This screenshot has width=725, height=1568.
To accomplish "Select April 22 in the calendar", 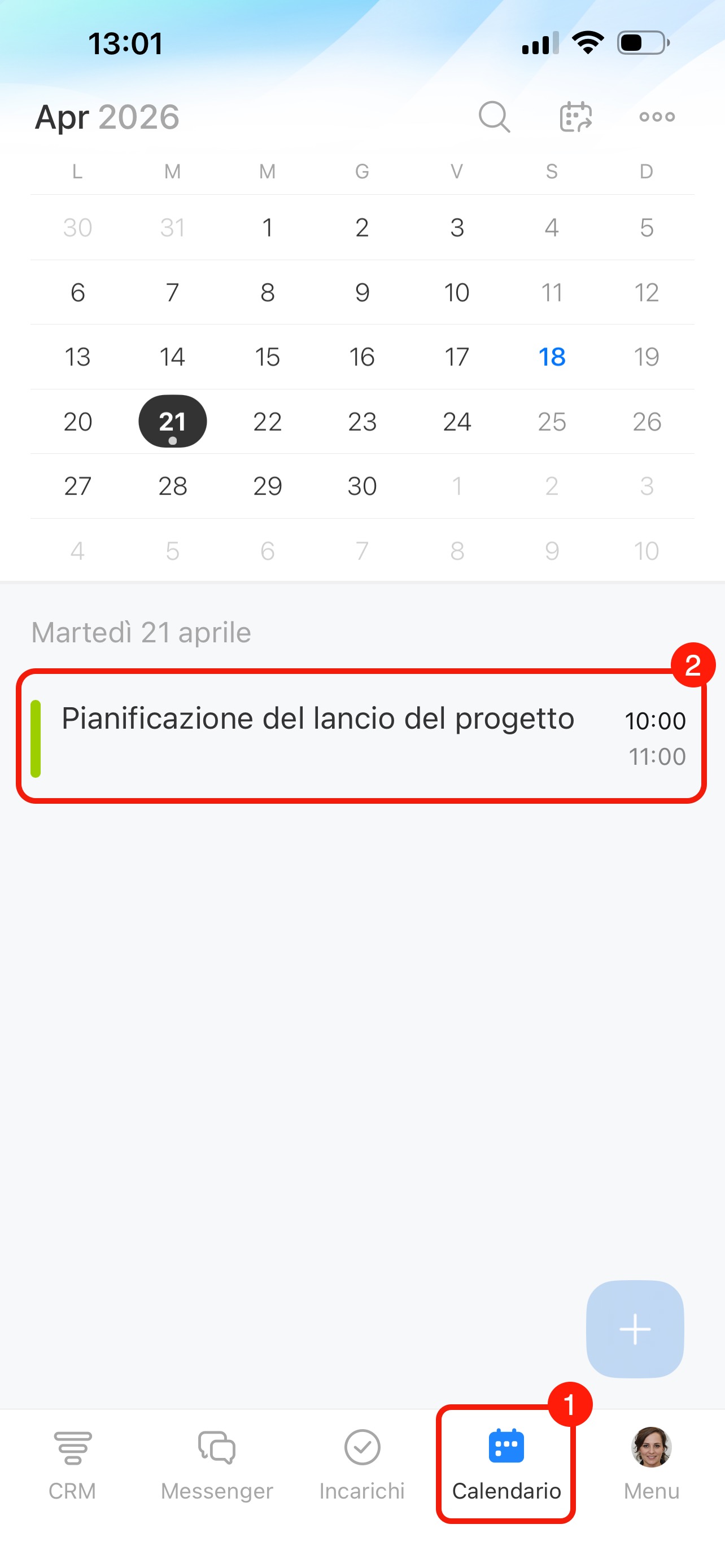I will [267, 421].
